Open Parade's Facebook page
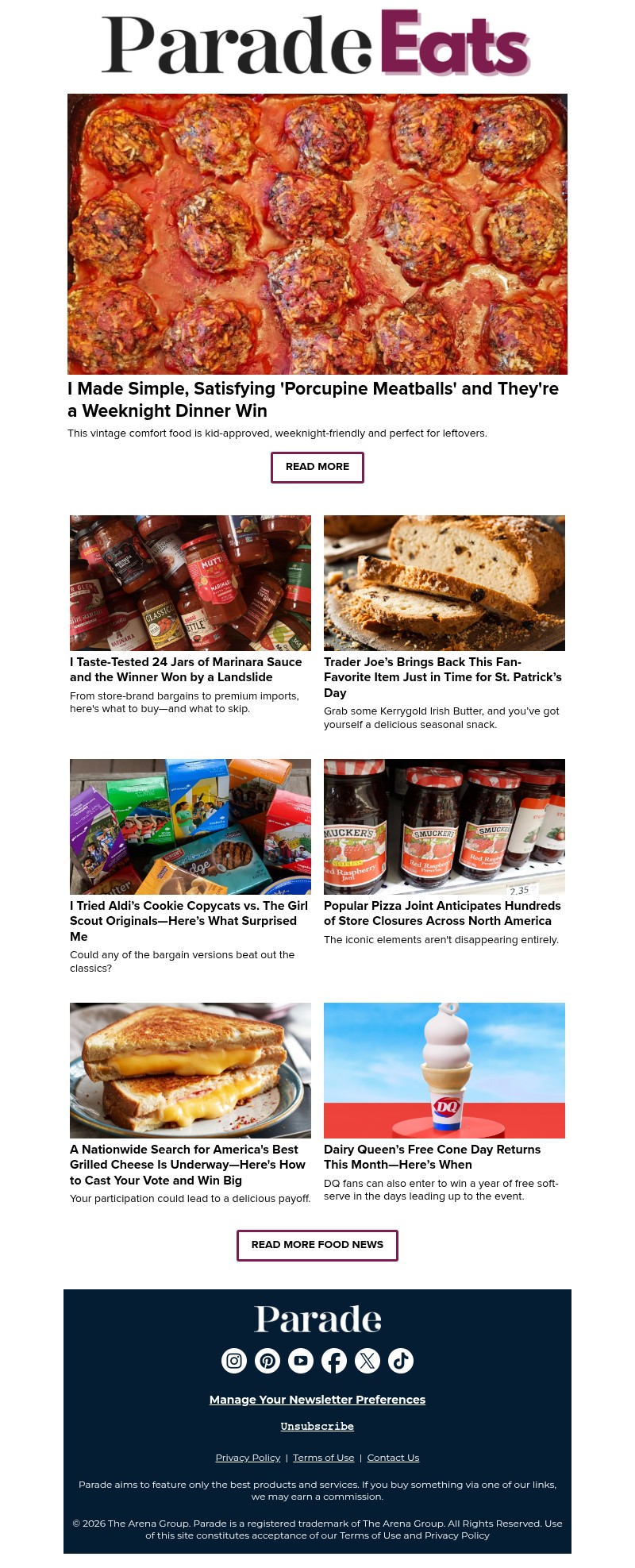This screenshot has height=1568, width=635. click(x=333, y=1360)
